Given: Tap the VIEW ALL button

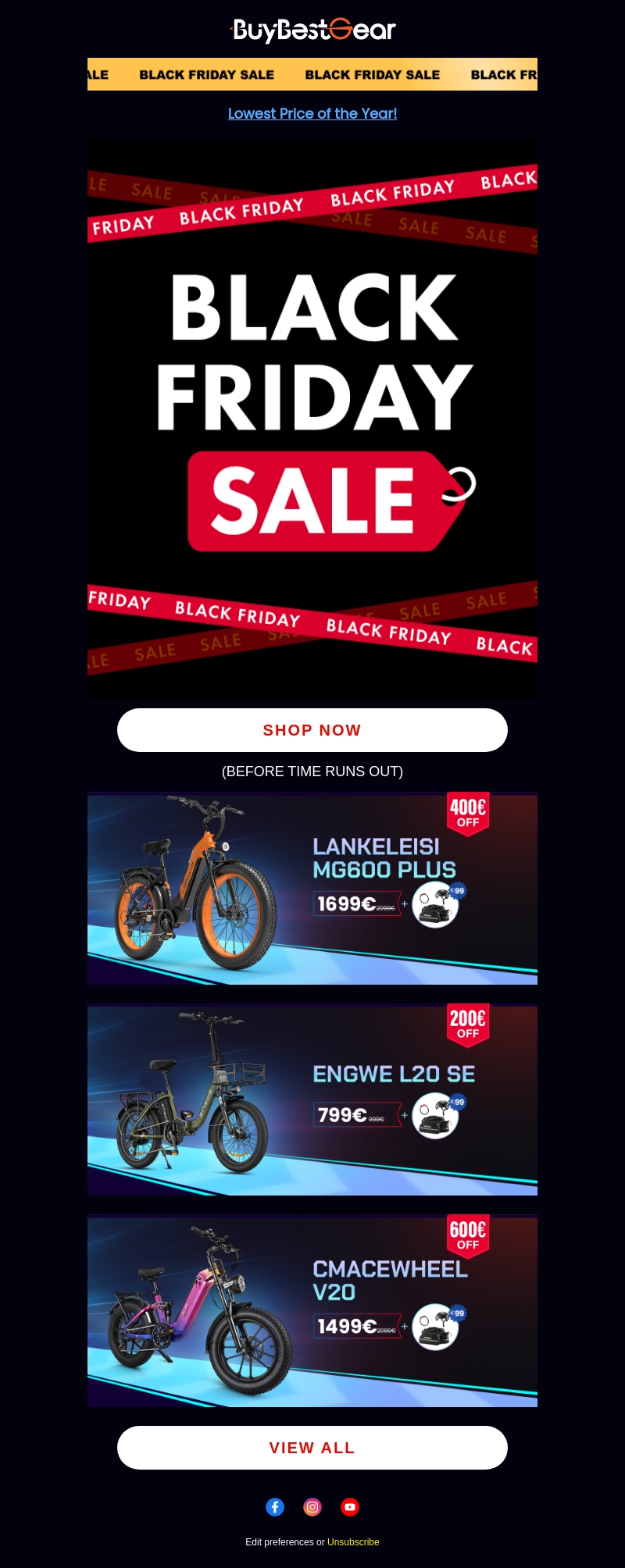Looking at the screenshot, I should pos(312,1448).
